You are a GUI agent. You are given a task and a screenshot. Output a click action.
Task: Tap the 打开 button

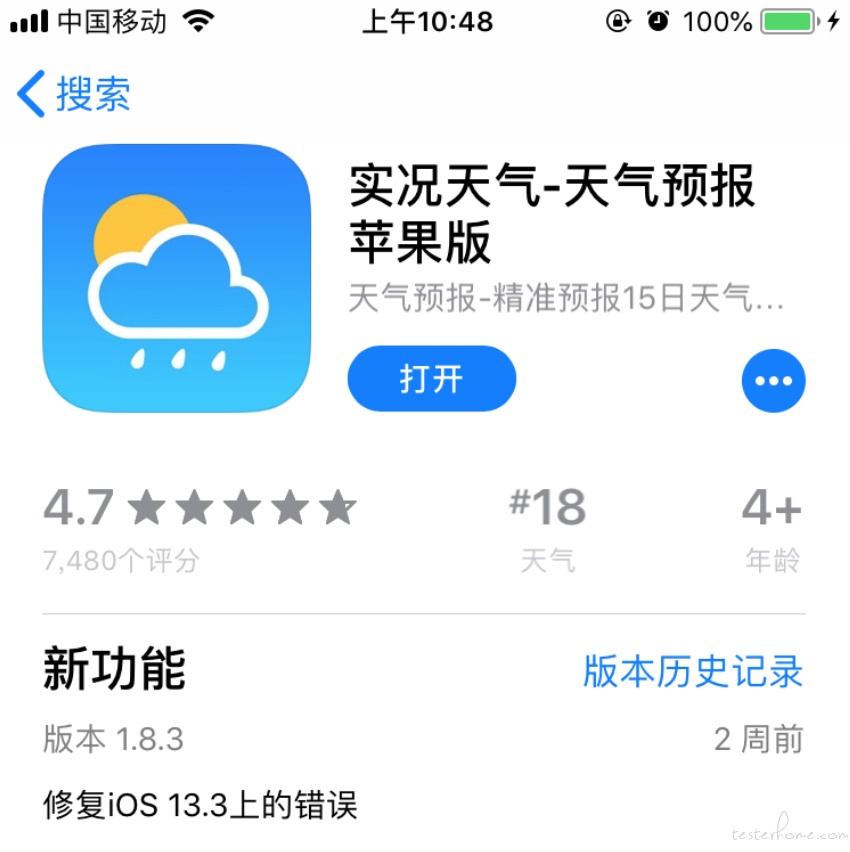pyautogui.click(x=431, y=379)
